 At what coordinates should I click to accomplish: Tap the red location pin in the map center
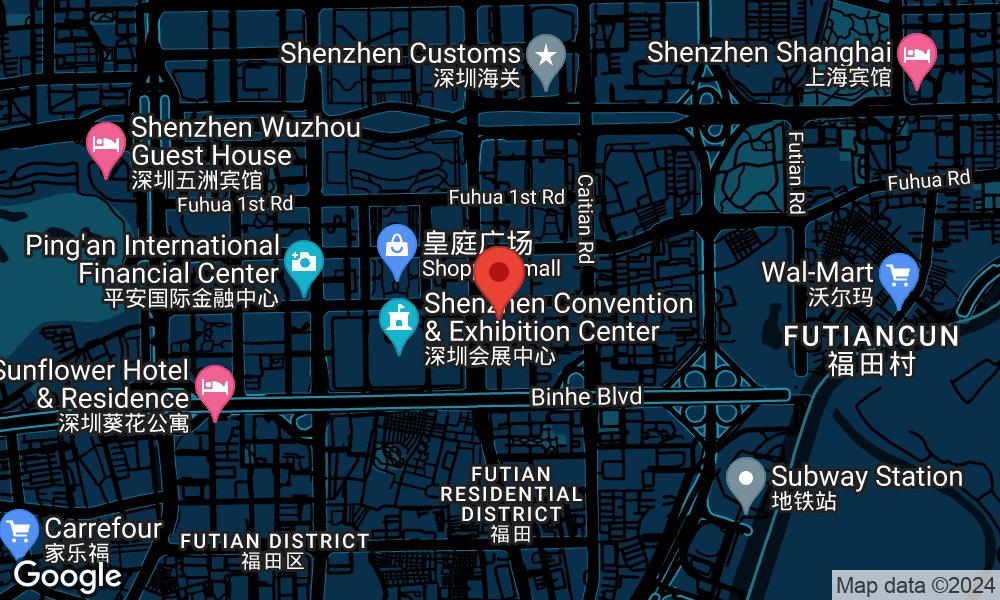pyautogui.click(x=498, y=273)
